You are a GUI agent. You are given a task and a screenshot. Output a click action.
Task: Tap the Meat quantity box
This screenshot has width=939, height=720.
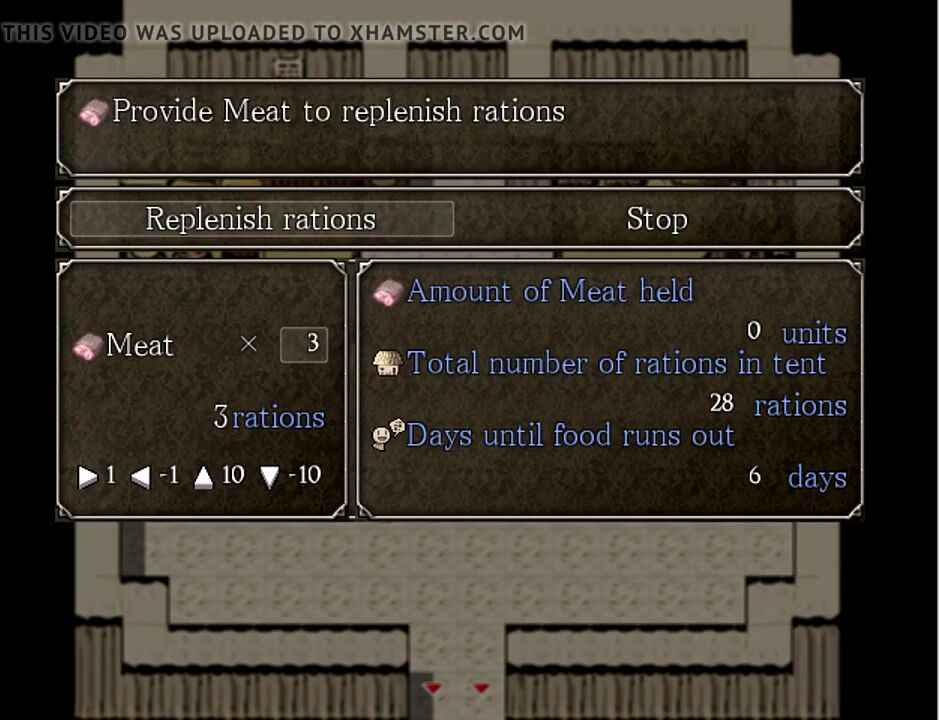(x=303, y=344)
